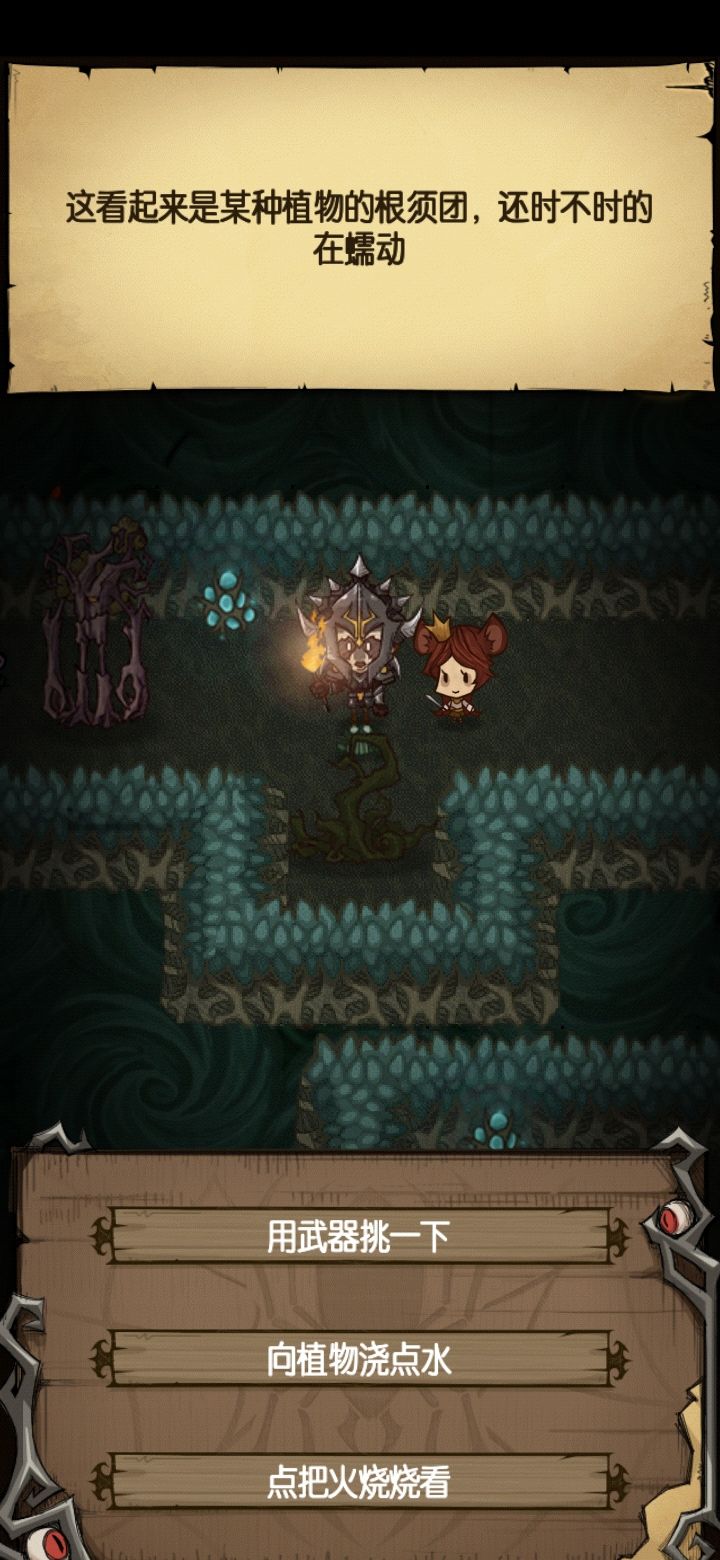
Task: Click the blue crystal cluster near the knight
Action: [x=230, y=600]
